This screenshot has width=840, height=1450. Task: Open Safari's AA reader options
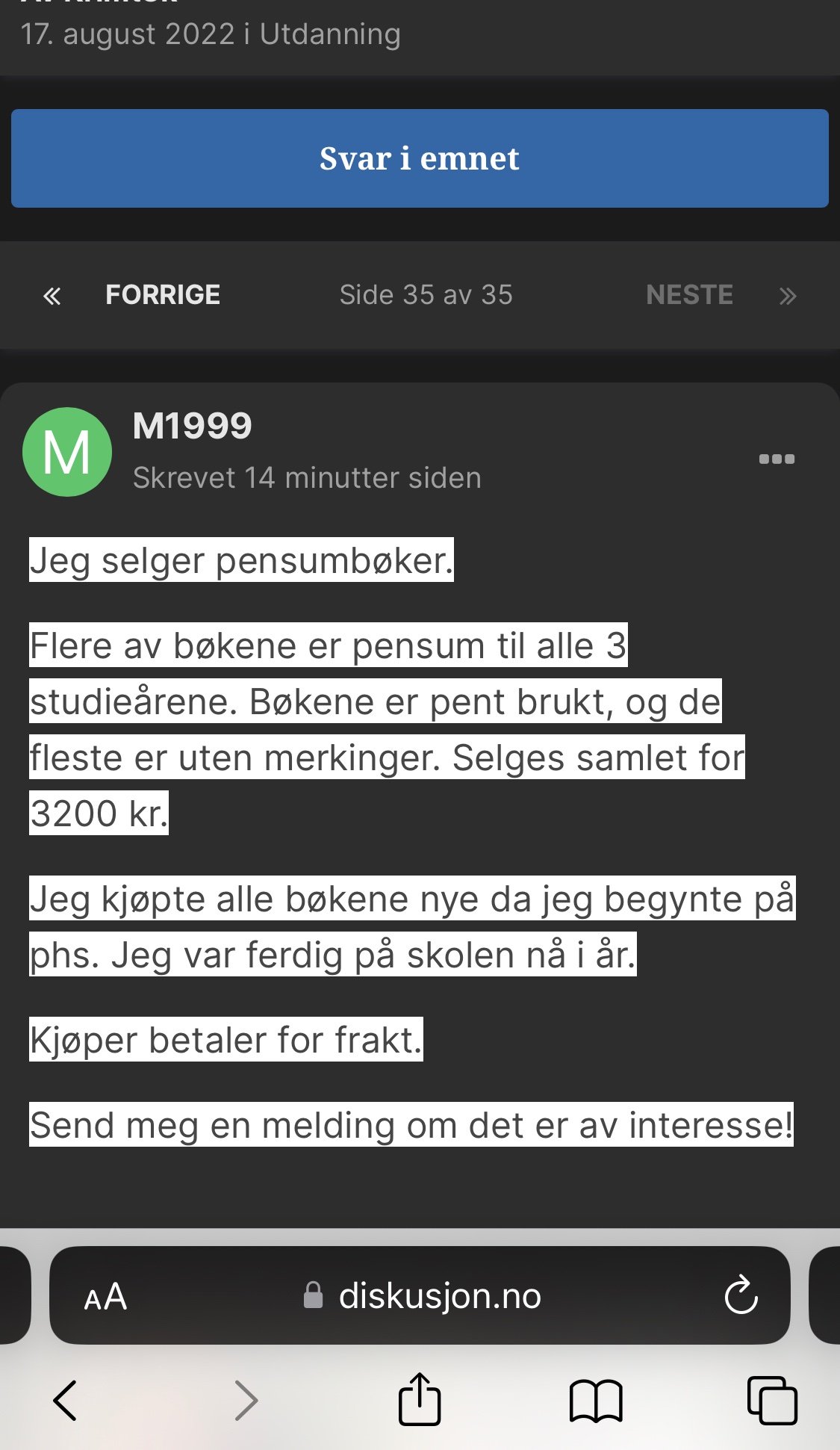click(x=105, y=1297)
